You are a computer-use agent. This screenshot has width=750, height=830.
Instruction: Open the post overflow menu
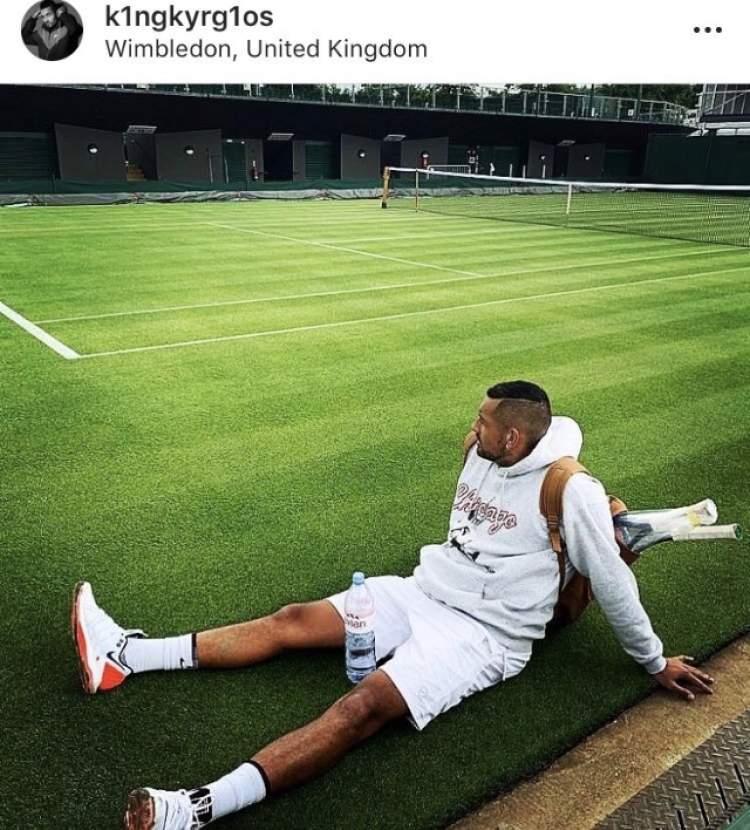pos(707,30)
